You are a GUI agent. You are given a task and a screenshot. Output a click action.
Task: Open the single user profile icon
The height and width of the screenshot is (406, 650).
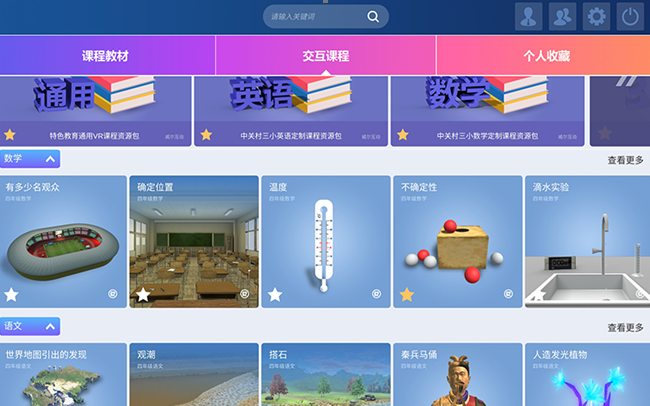(x=529, y=16)
